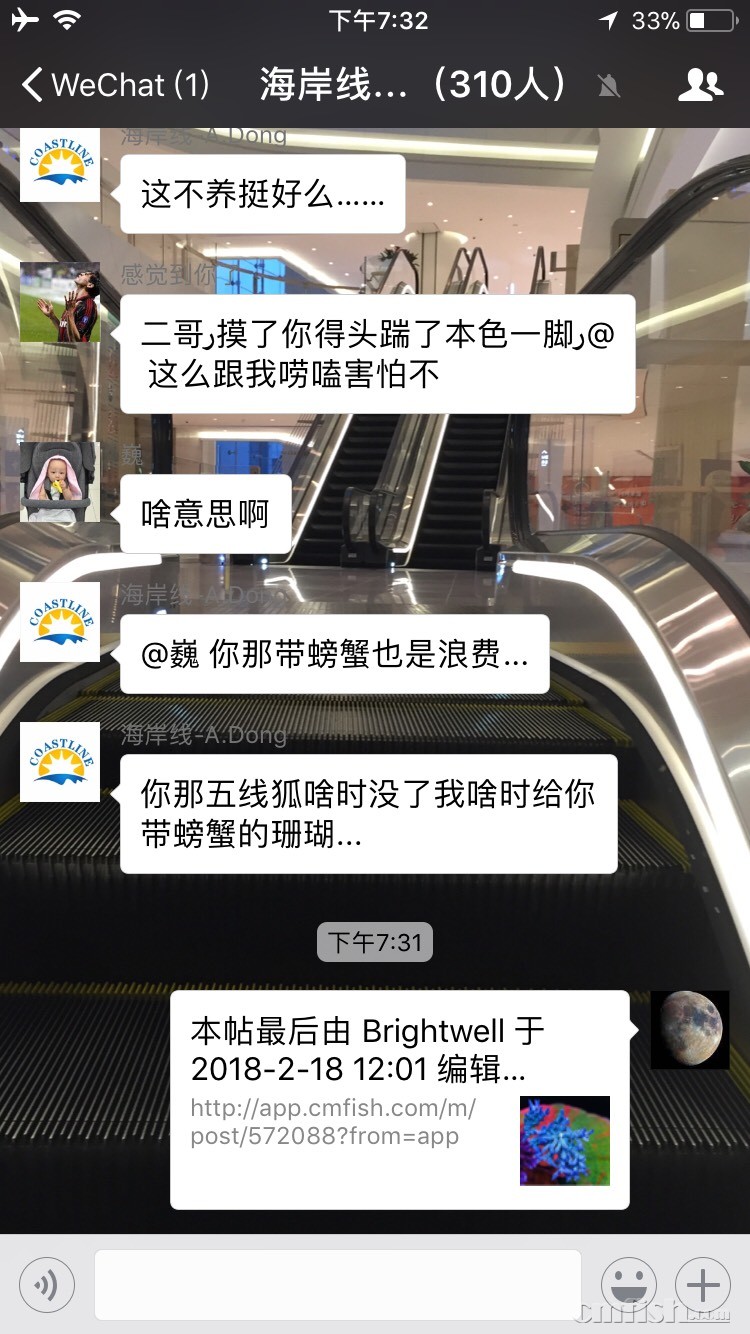Open avatar beside the 这不养挺好么 message
This screenshot has width=750, height=1334.
[60, 163]
